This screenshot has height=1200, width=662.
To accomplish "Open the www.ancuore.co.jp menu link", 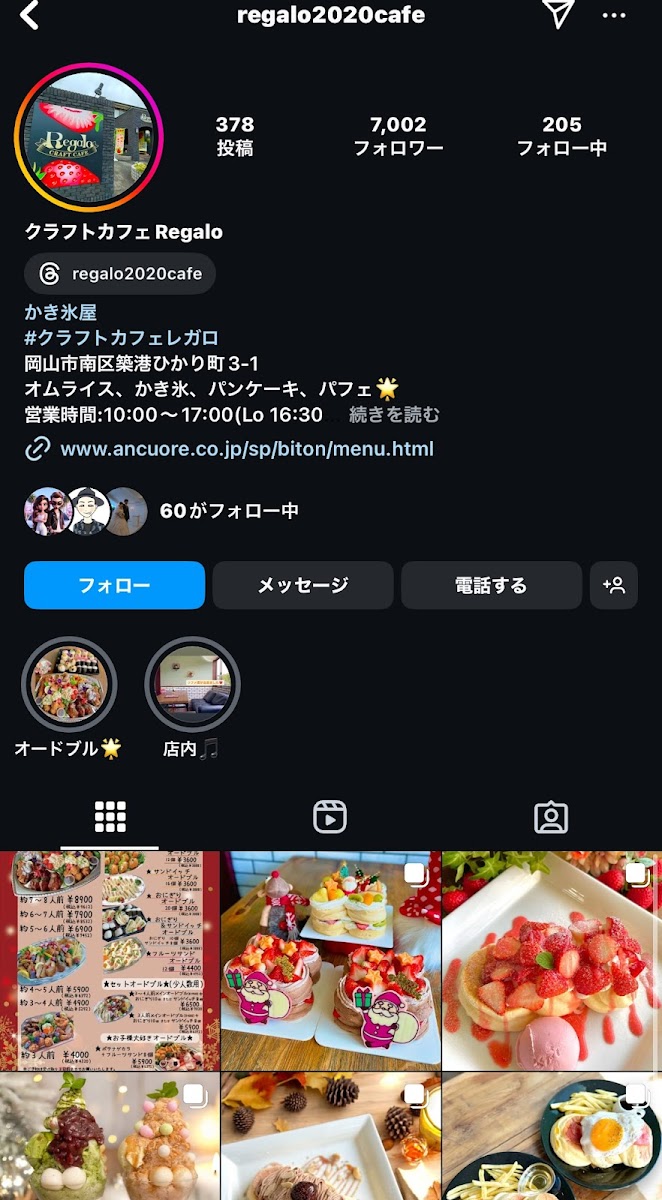I will pos(246,449).
